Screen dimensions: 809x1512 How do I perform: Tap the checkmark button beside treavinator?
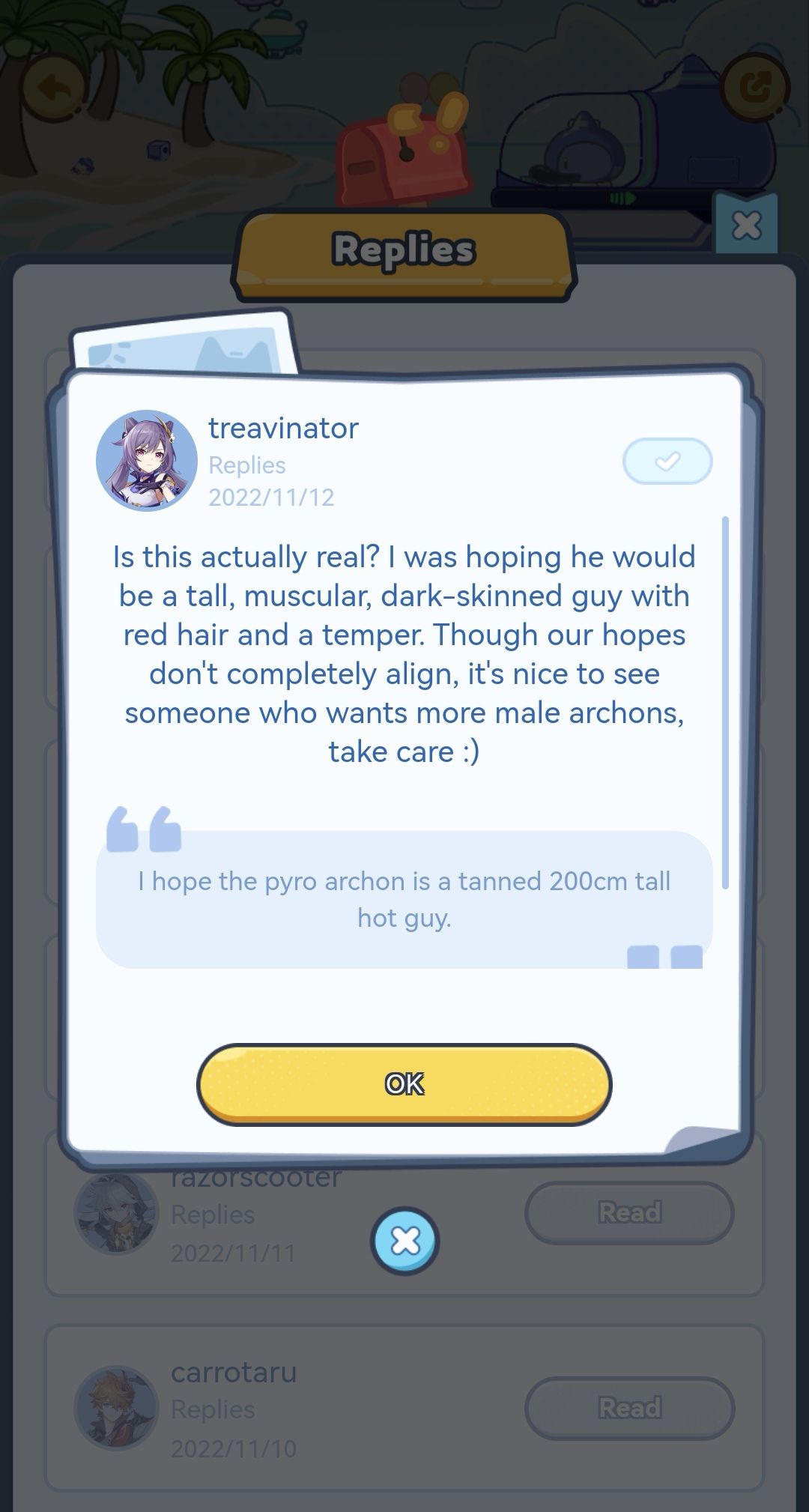point(667,461)
